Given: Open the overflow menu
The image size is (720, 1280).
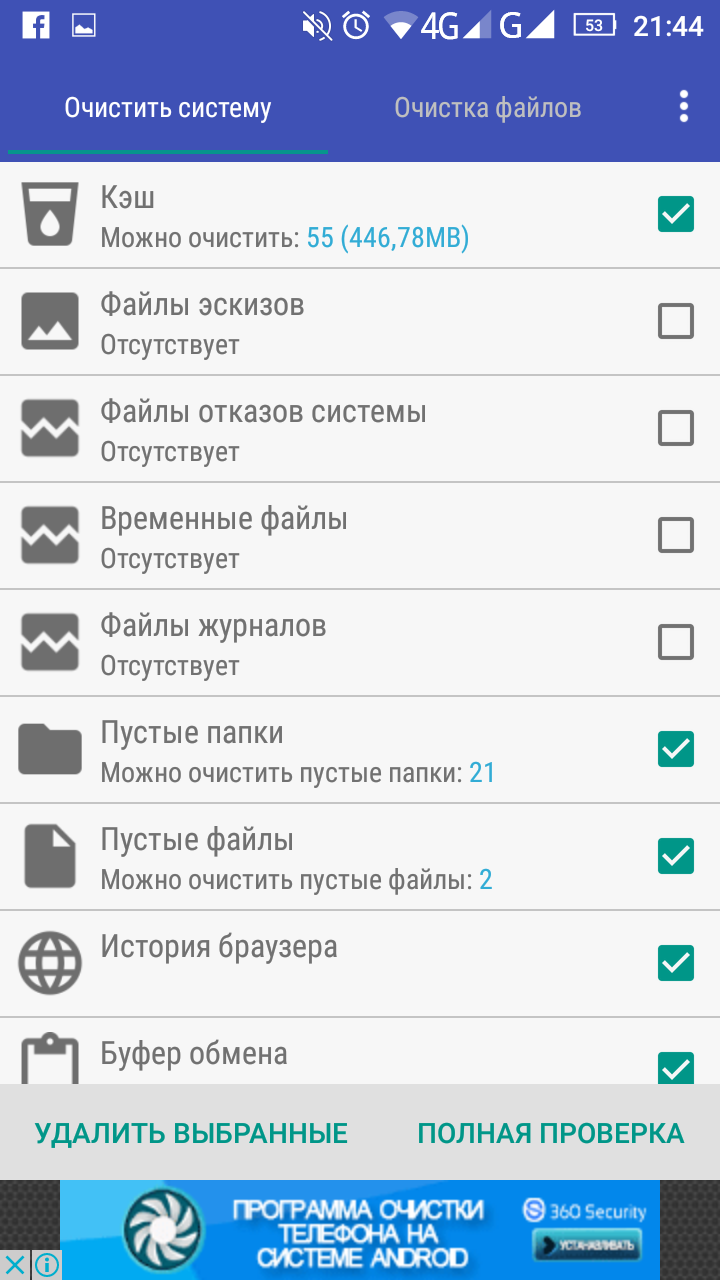Looking at the screenshot, I should tap(684, 106).
